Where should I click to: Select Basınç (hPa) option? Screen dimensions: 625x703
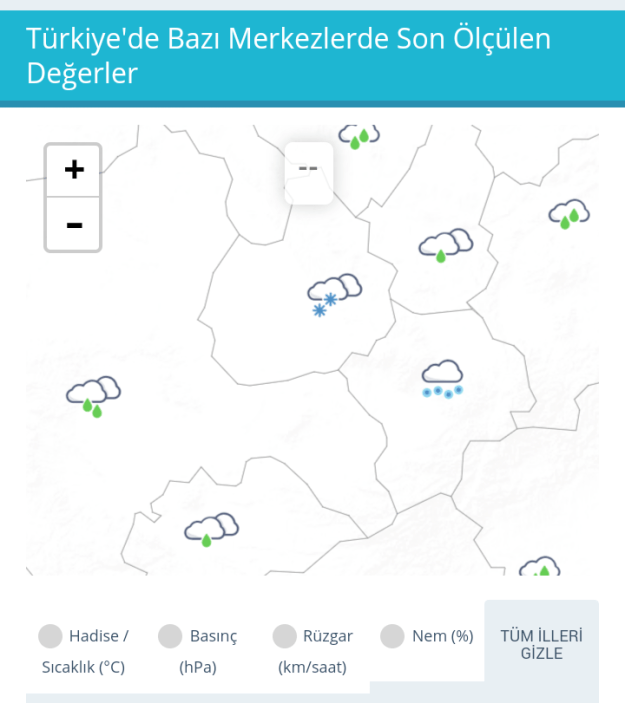click(171, 636)
